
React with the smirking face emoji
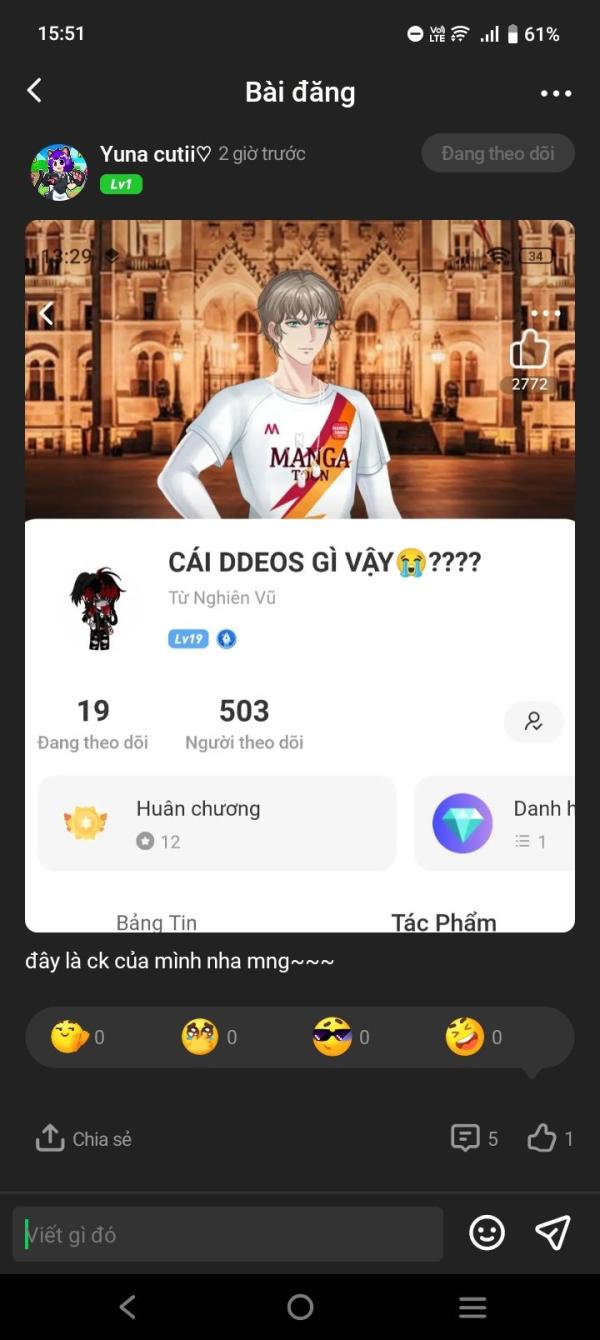[x=70, y=1037]
